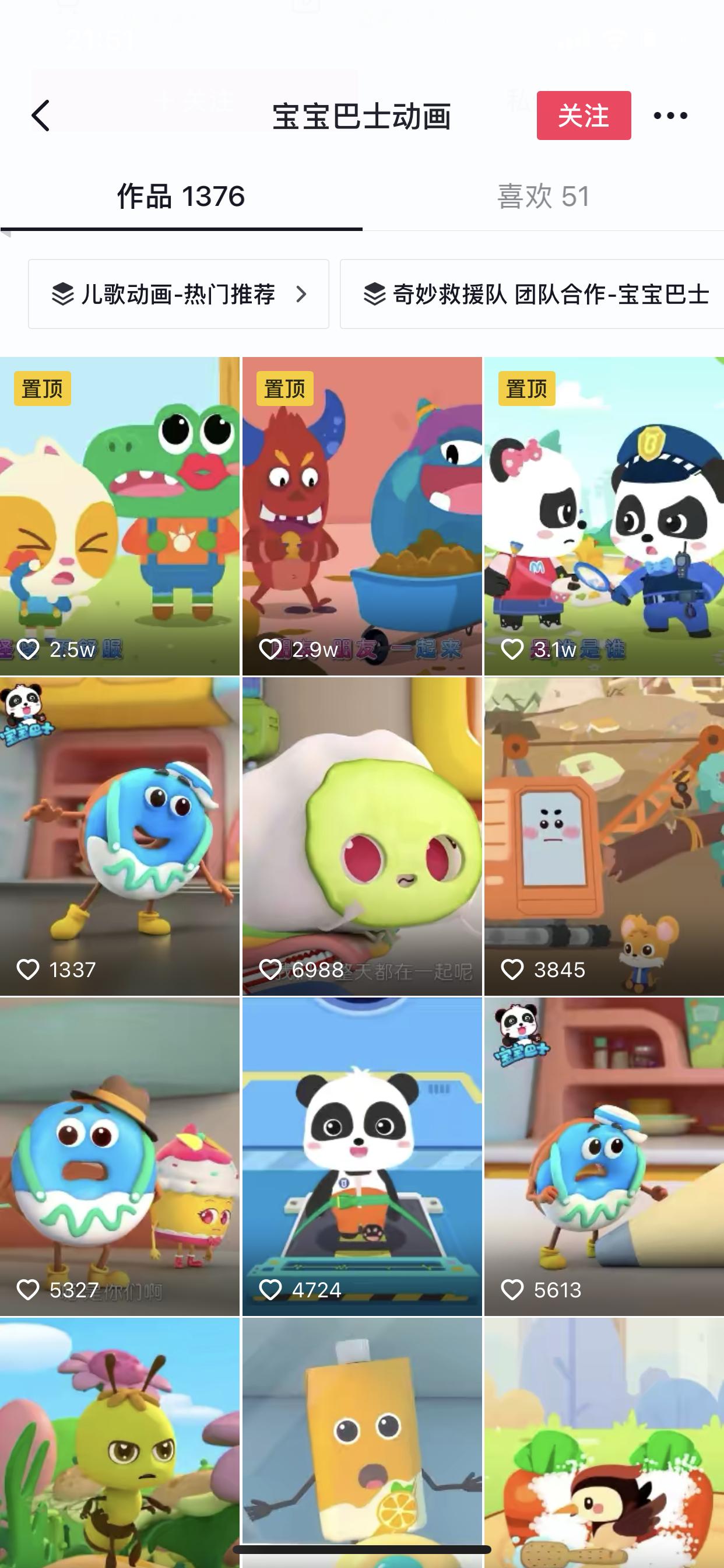
Task: Play the pinned video with 3.1w likes
Action: pos(604,516)
